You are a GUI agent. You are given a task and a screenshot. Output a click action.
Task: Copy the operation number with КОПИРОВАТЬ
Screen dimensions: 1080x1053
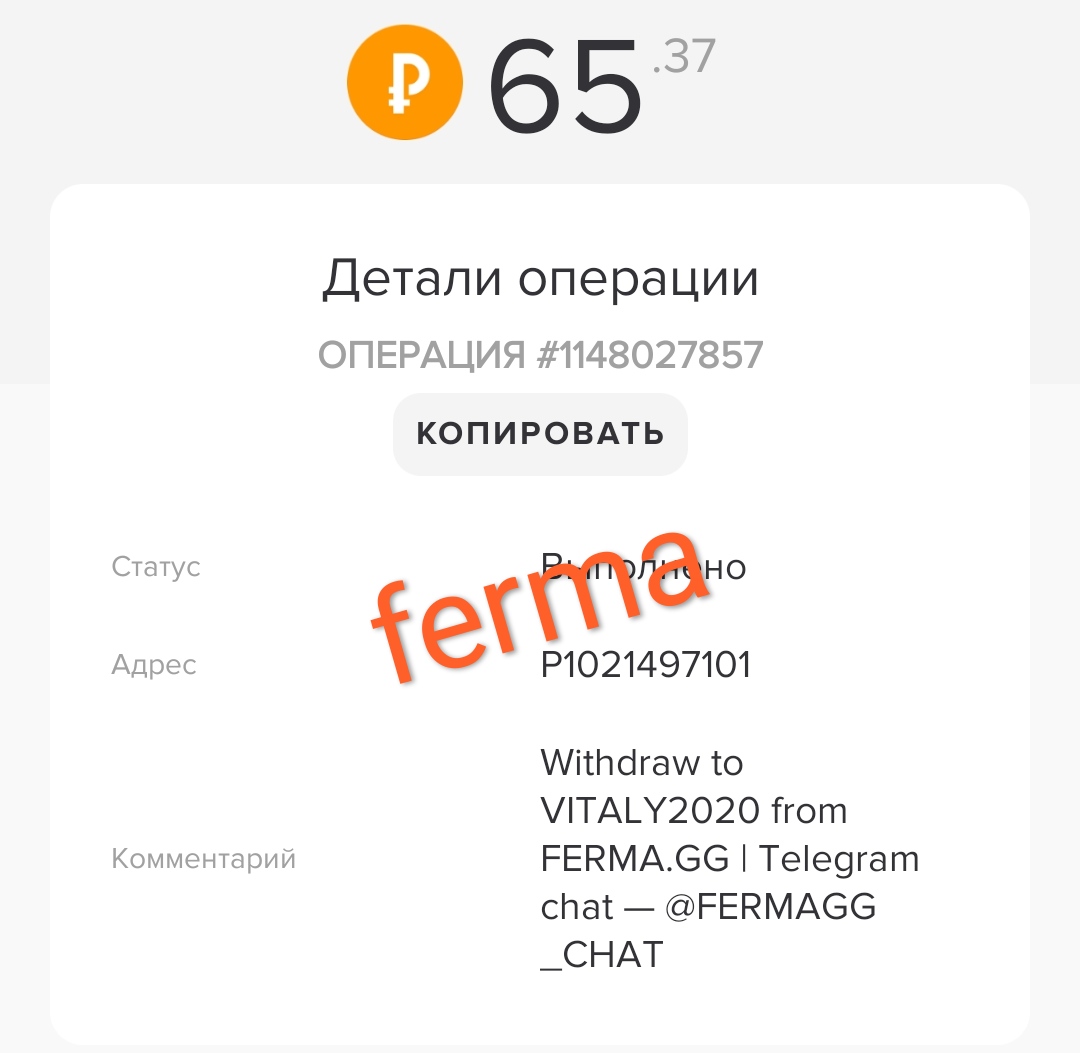540,433
